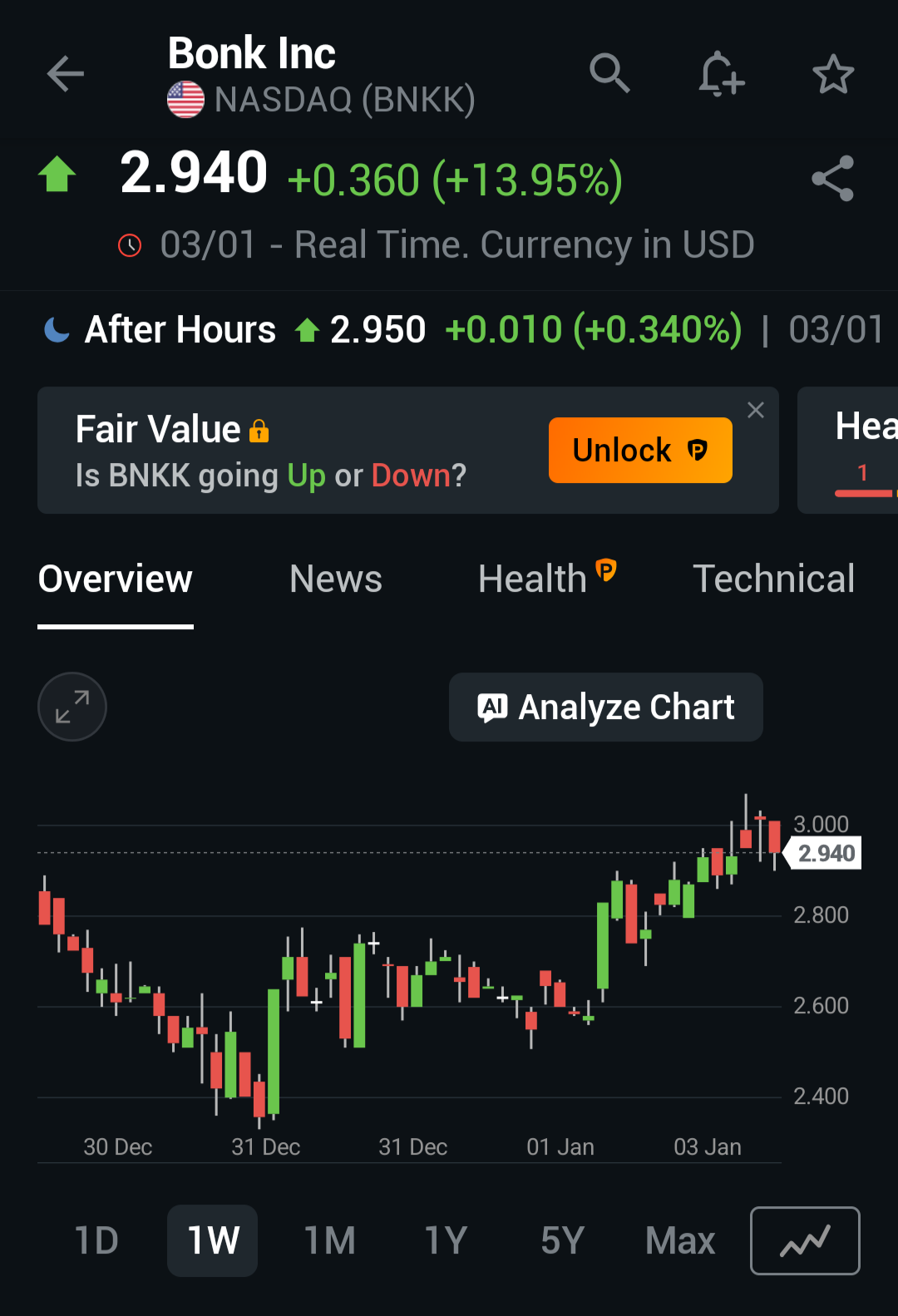
Task: Add Bonk Inc to watchlist star
Action: click(832, 74)
